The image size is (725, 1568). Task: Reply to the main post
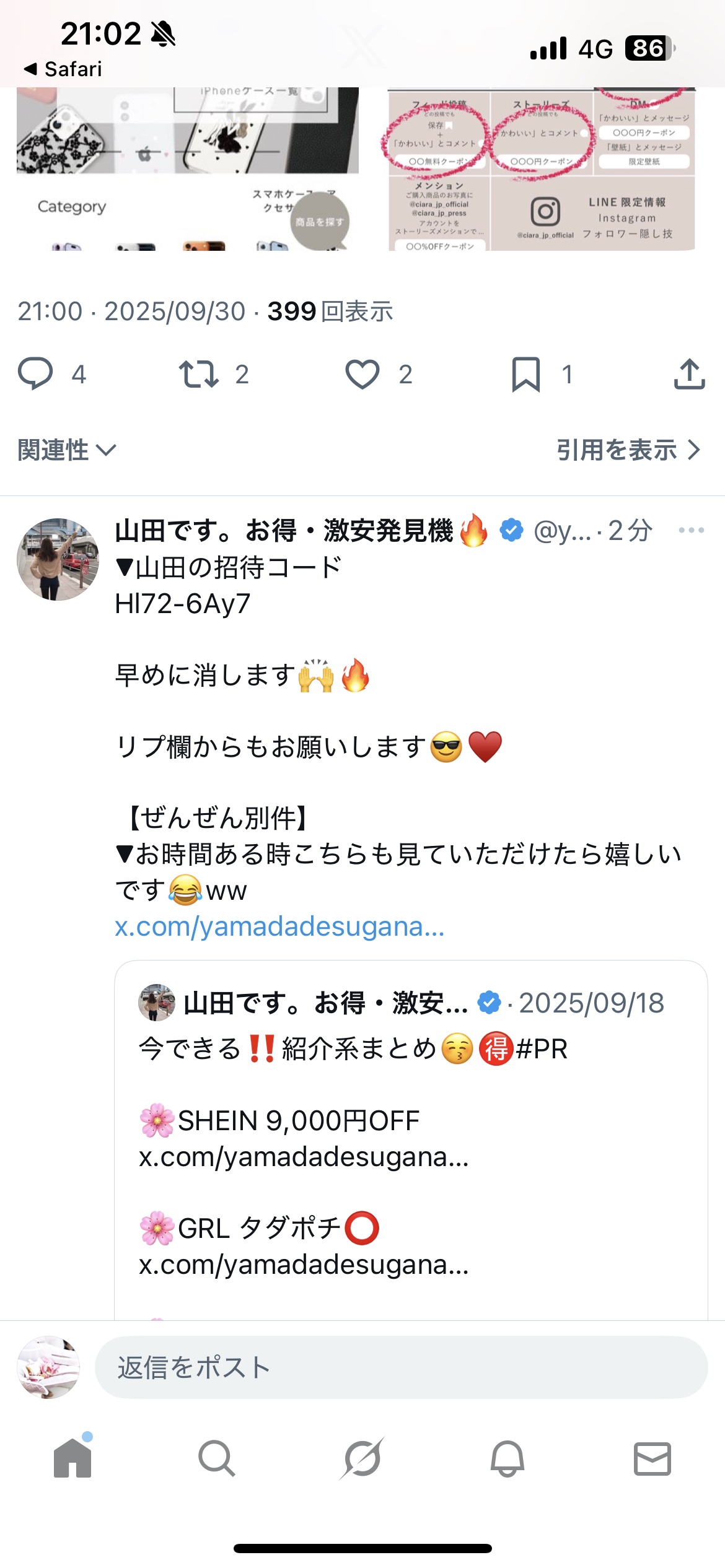pos(35,373)
